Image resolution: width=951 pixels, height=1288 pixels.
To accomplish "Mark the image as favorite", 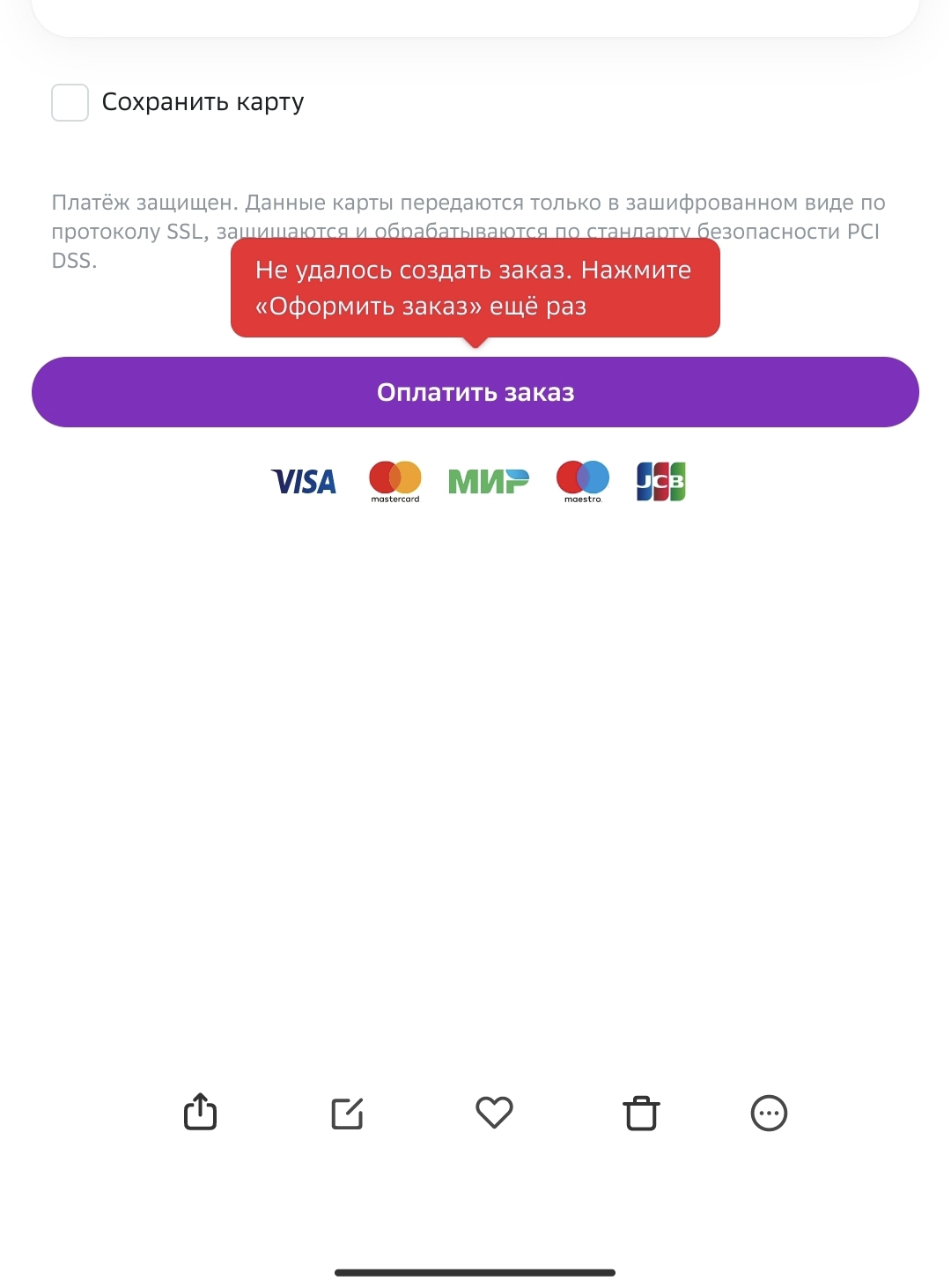I will pos(494,1113).
